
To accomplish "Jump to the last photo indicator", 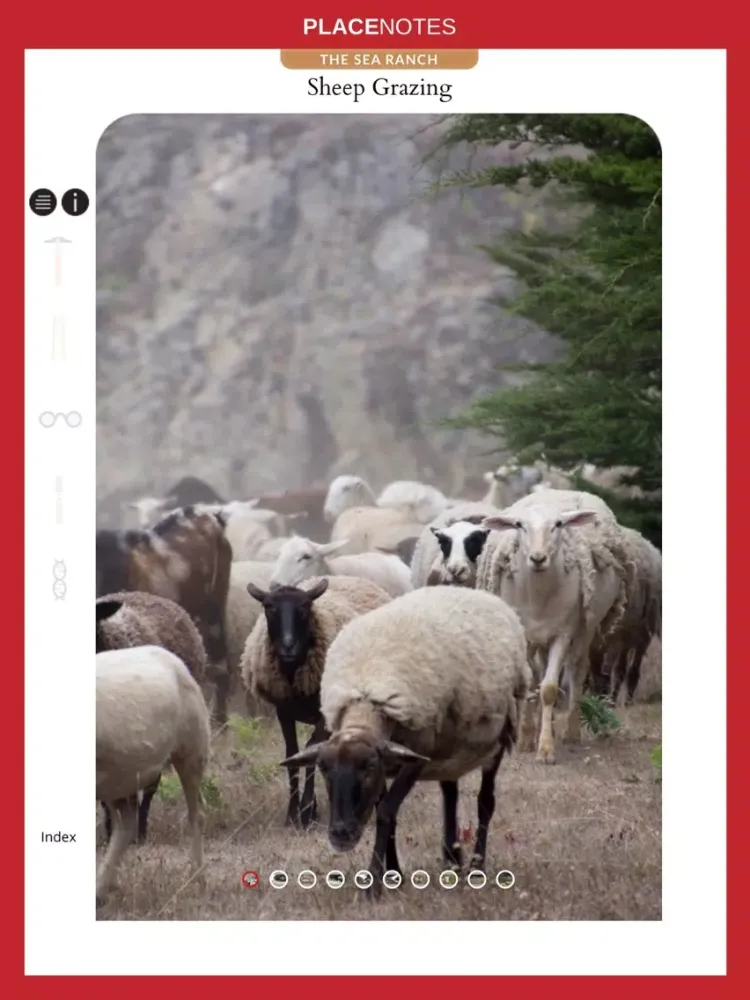I will pos(505,880).
